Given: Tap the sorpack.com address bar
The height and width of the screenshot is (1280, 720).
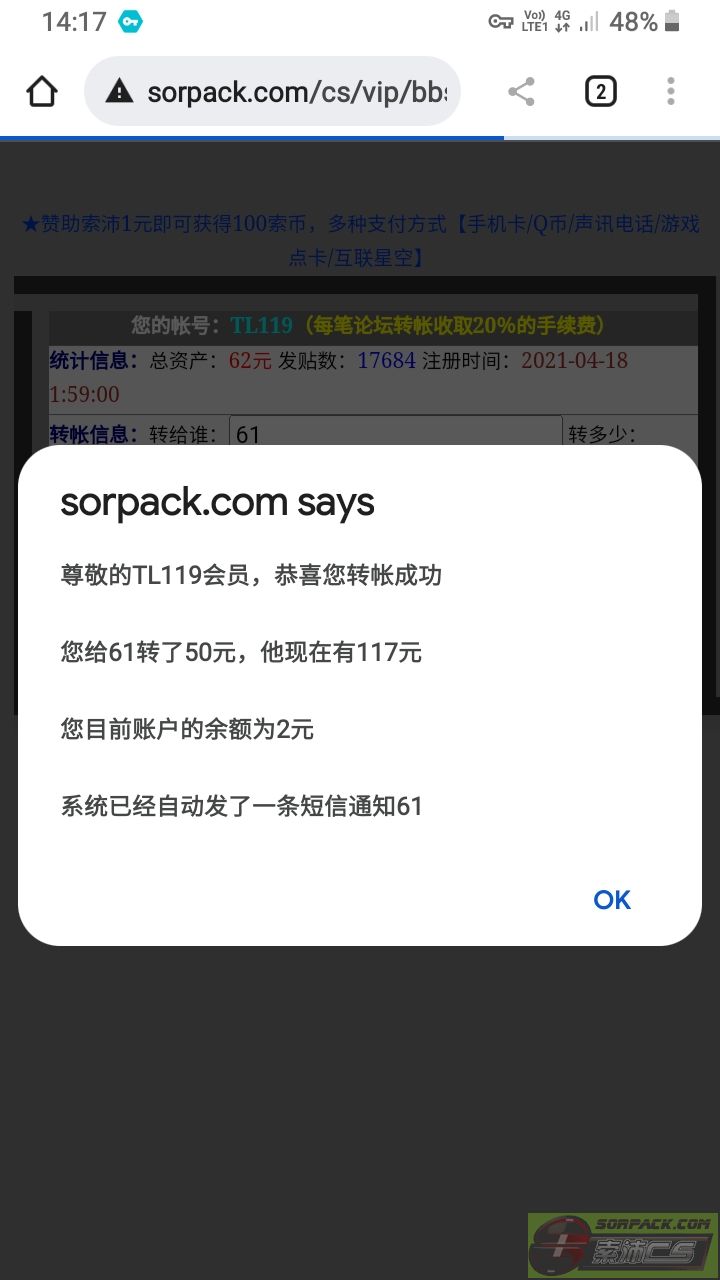Looking at the screenshot, I should [x=272, y=92].
